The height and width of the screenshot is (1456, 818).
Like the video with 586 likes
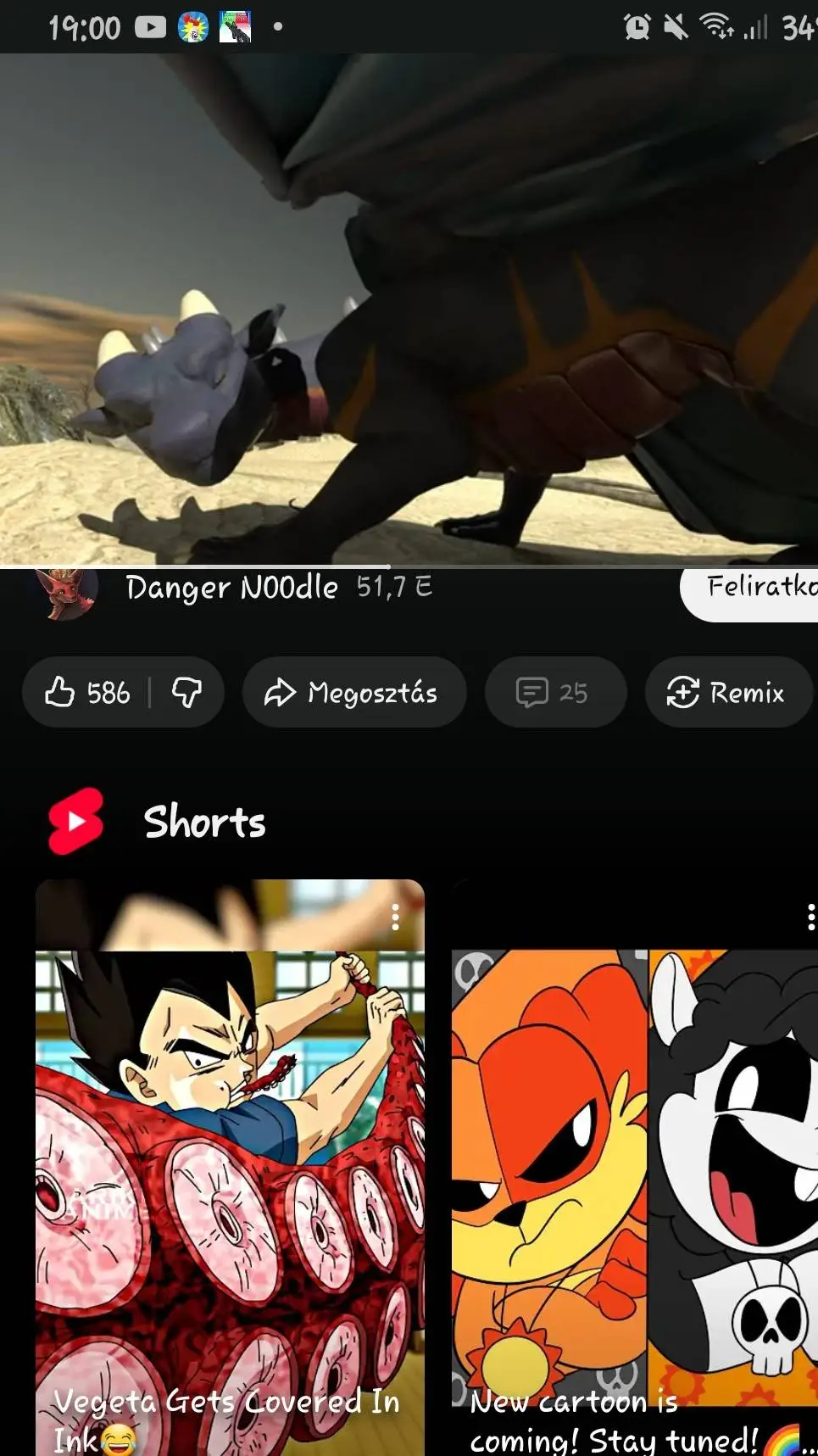[x=86, y=693]
